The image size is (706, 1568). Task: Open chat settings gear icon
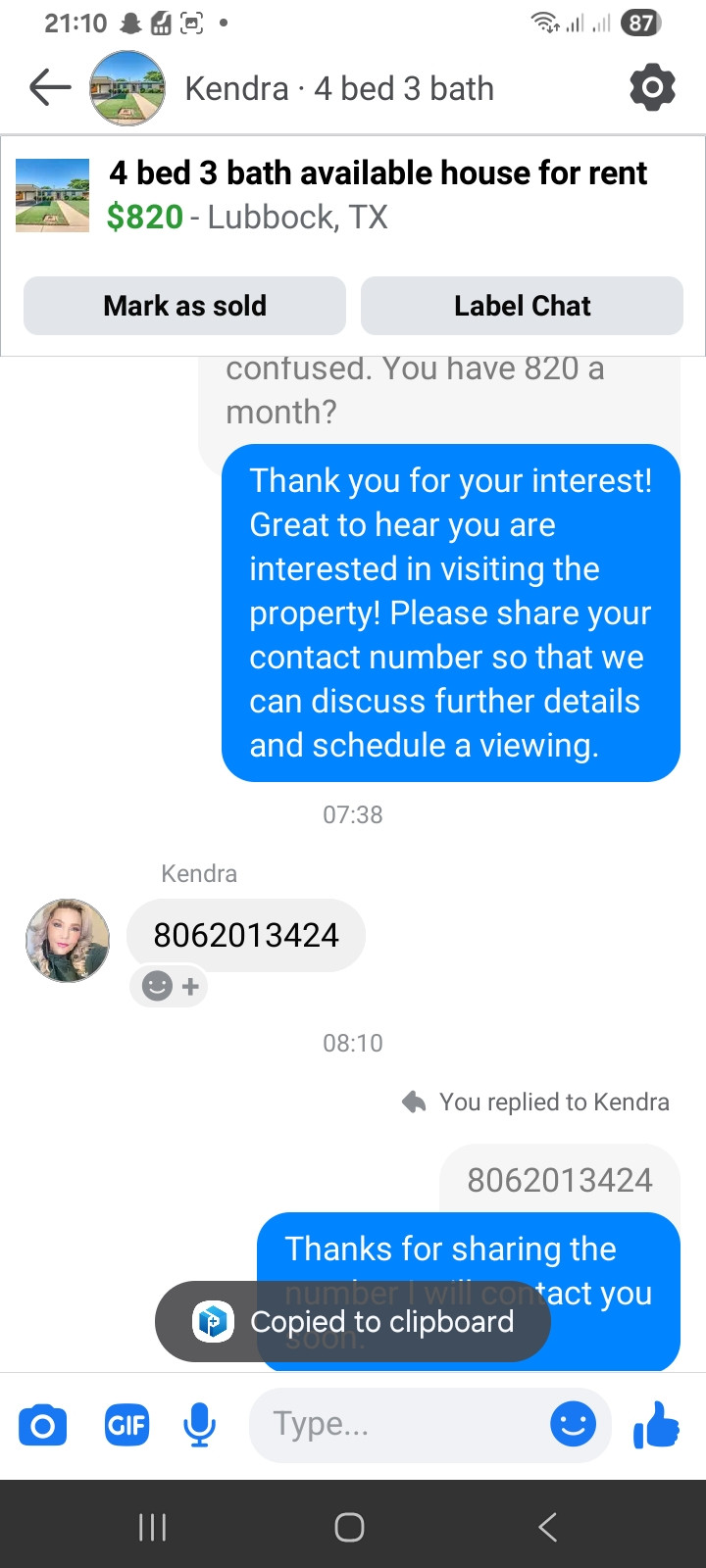pyautogui.click(x=652, y=88)
